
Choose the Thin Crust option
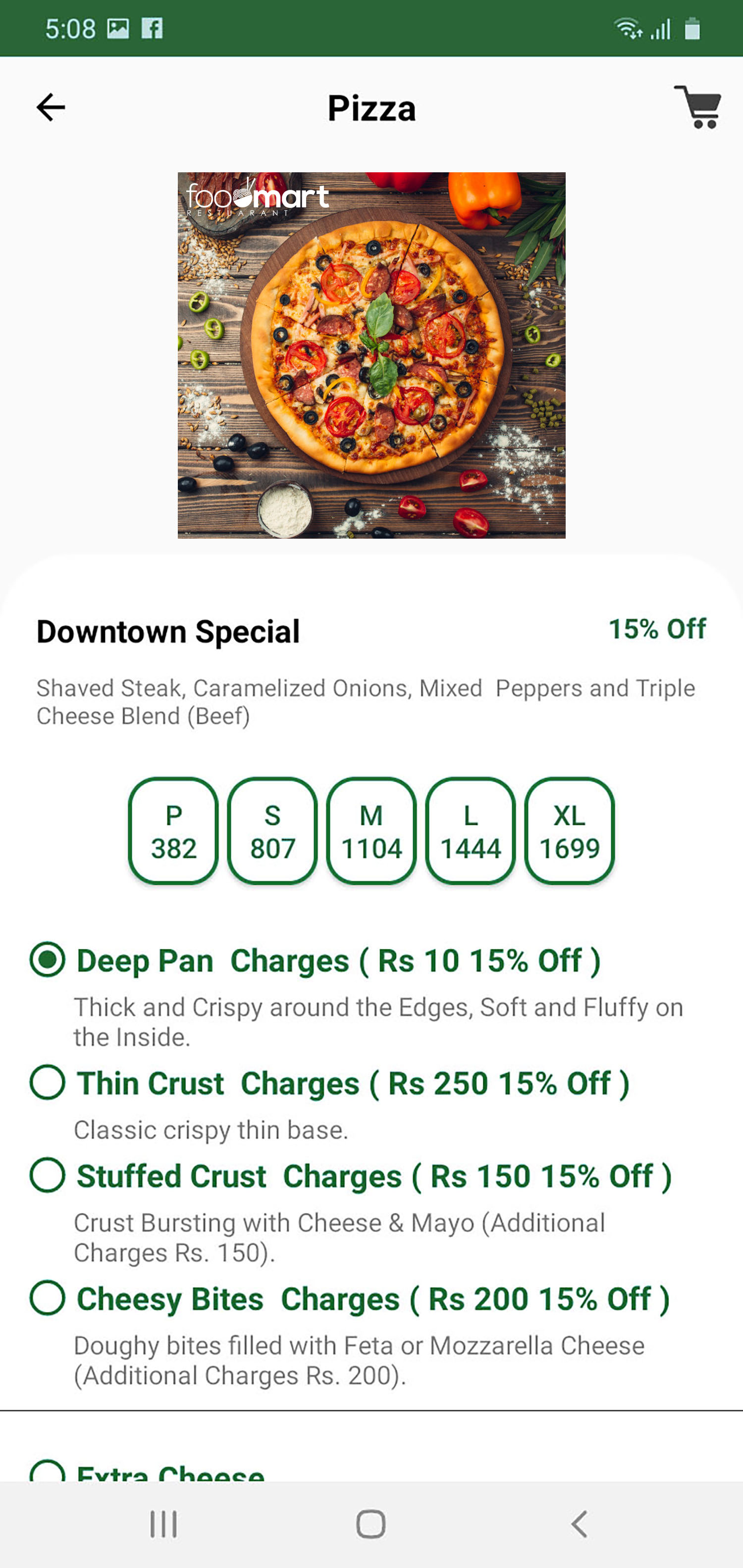pos(48,1083)
